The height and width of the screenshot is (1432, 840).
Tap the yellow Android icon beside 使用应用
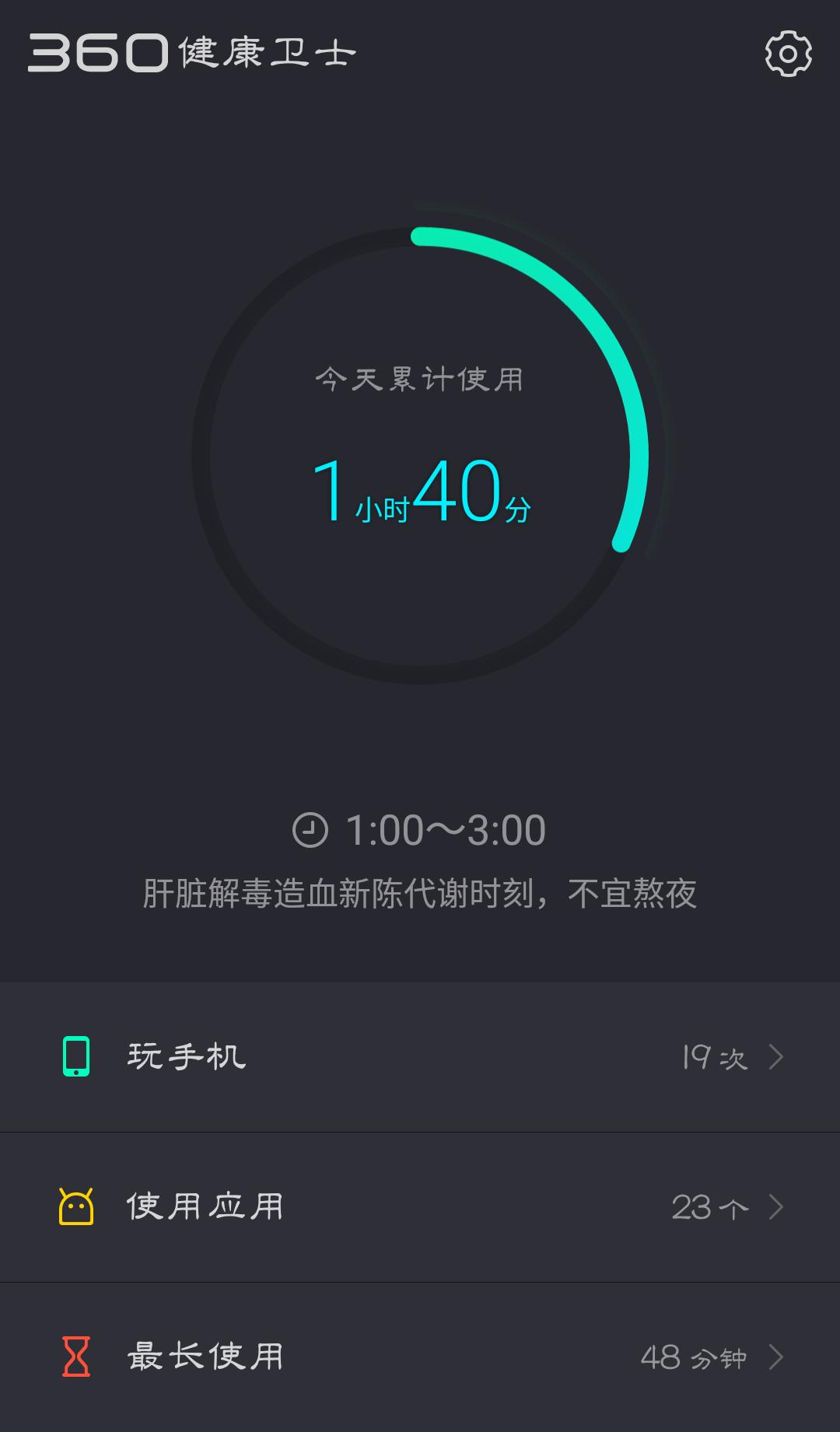(74, 1206)
